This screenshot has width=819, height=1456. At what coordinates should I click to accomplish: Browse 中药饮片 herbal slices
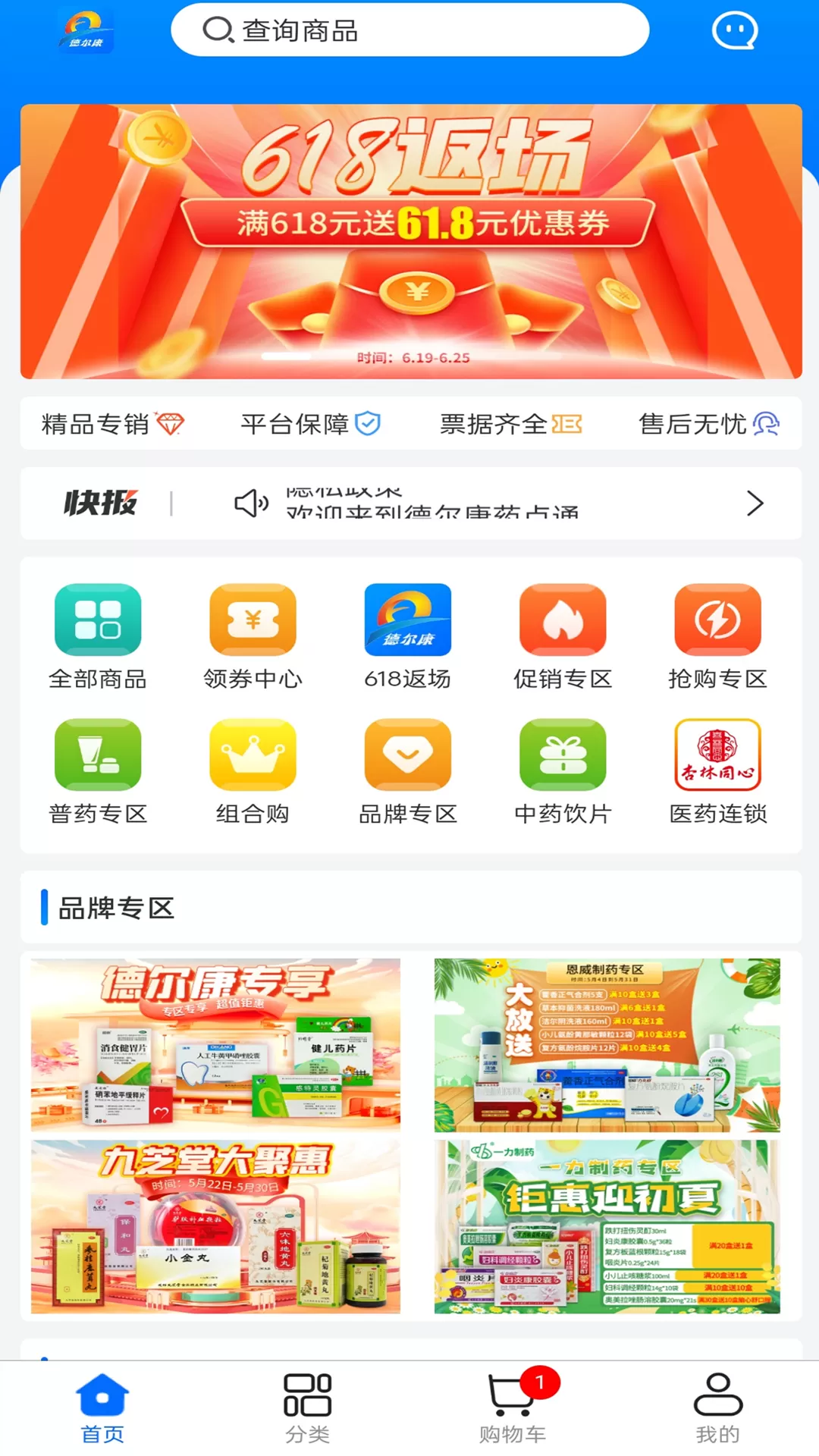point(563,770)
